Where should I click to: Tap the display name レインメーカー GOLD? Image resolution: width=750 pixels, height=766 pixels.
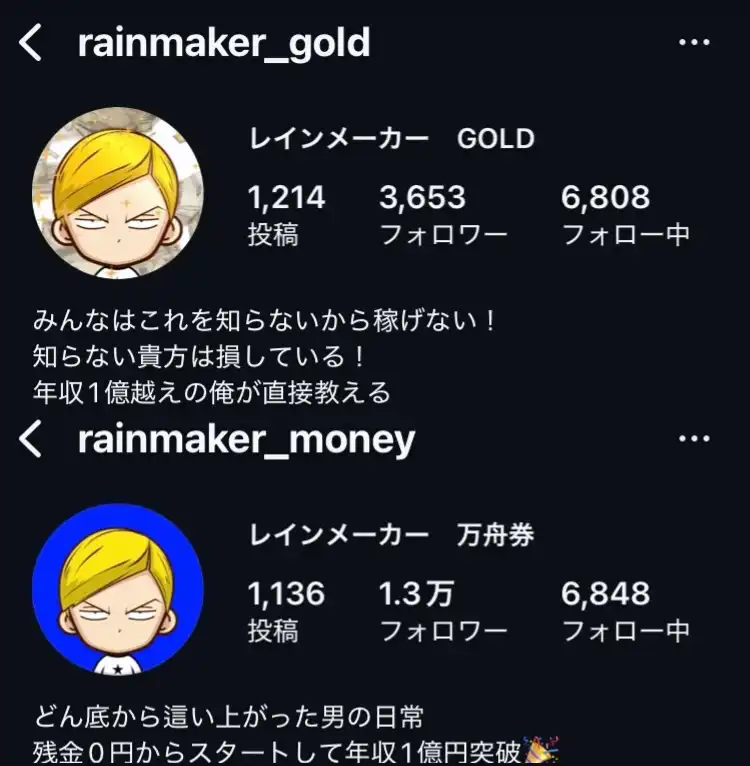(x=390, y=140)
